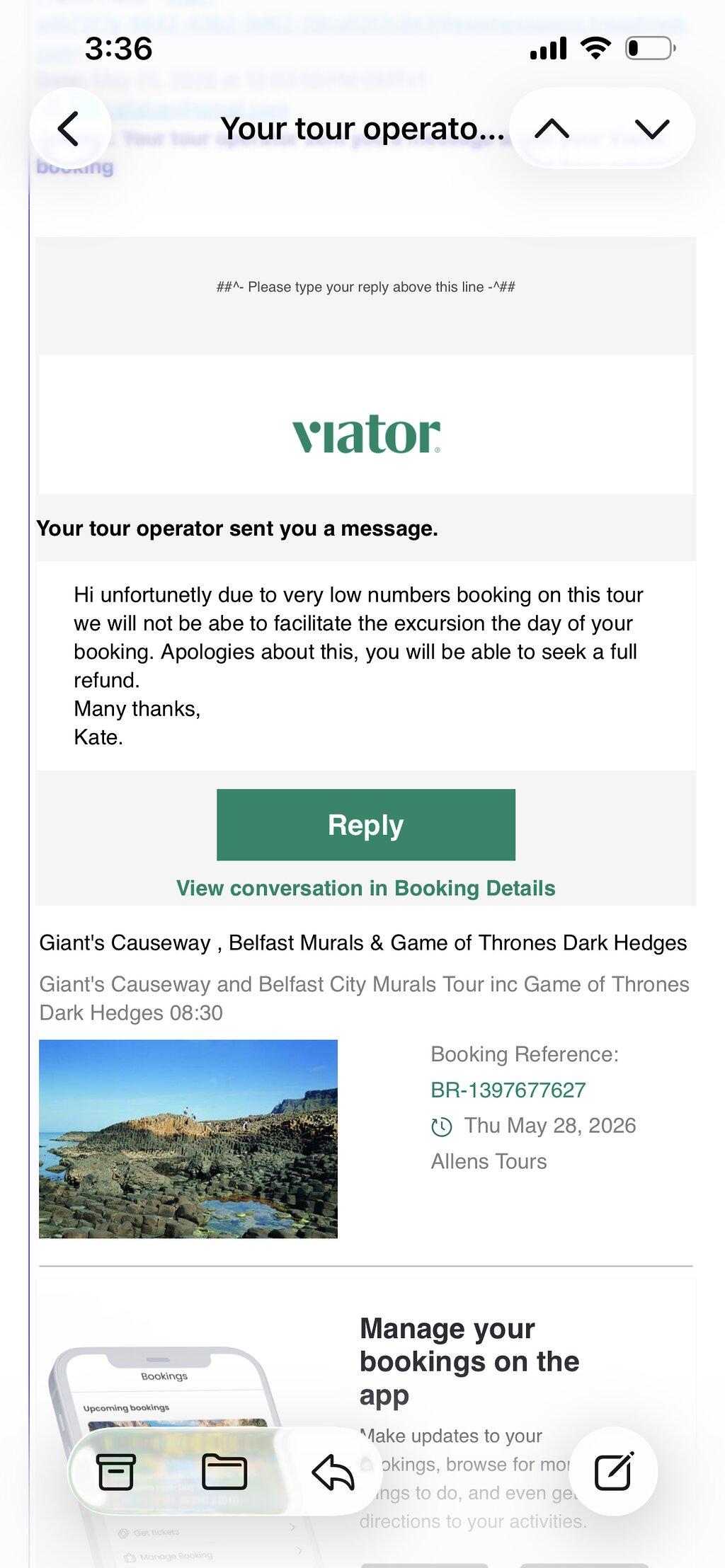Open View conversation in Booking Details
The height and width of the screenshot is (1568, 725).
(366, 888)
